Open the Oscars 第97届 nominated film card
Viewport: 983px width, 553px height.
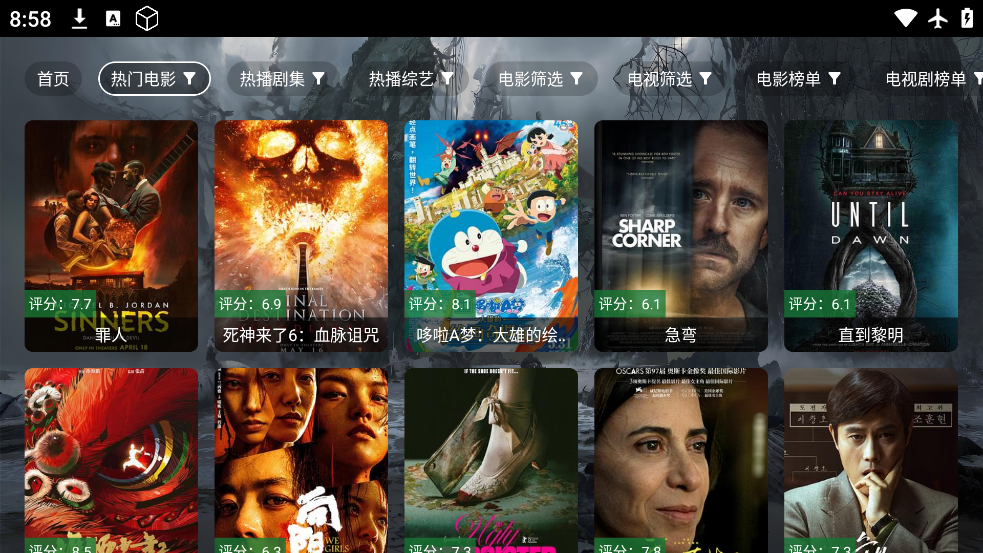[681, 460]
